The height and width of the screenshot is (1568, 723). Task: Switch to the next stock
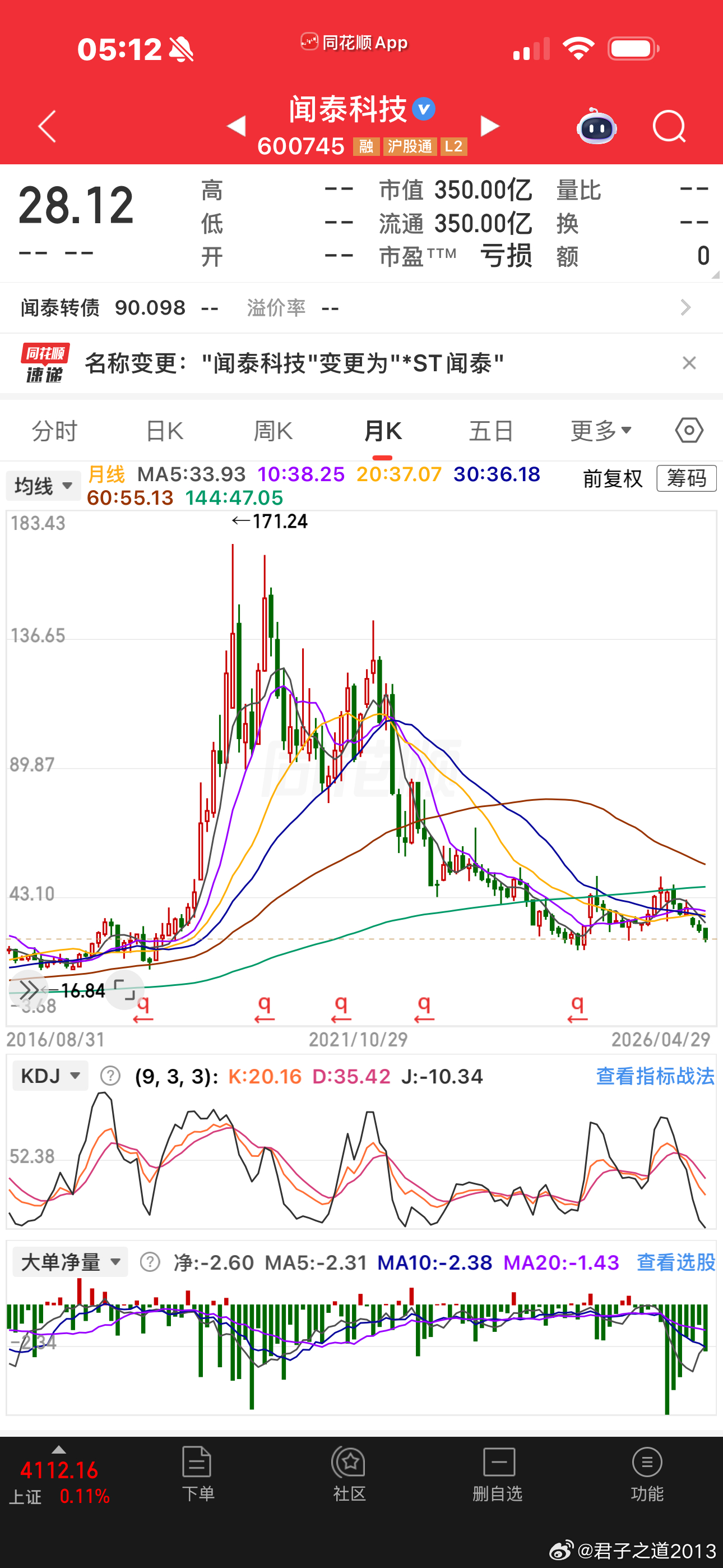click(x=490, y=126)
